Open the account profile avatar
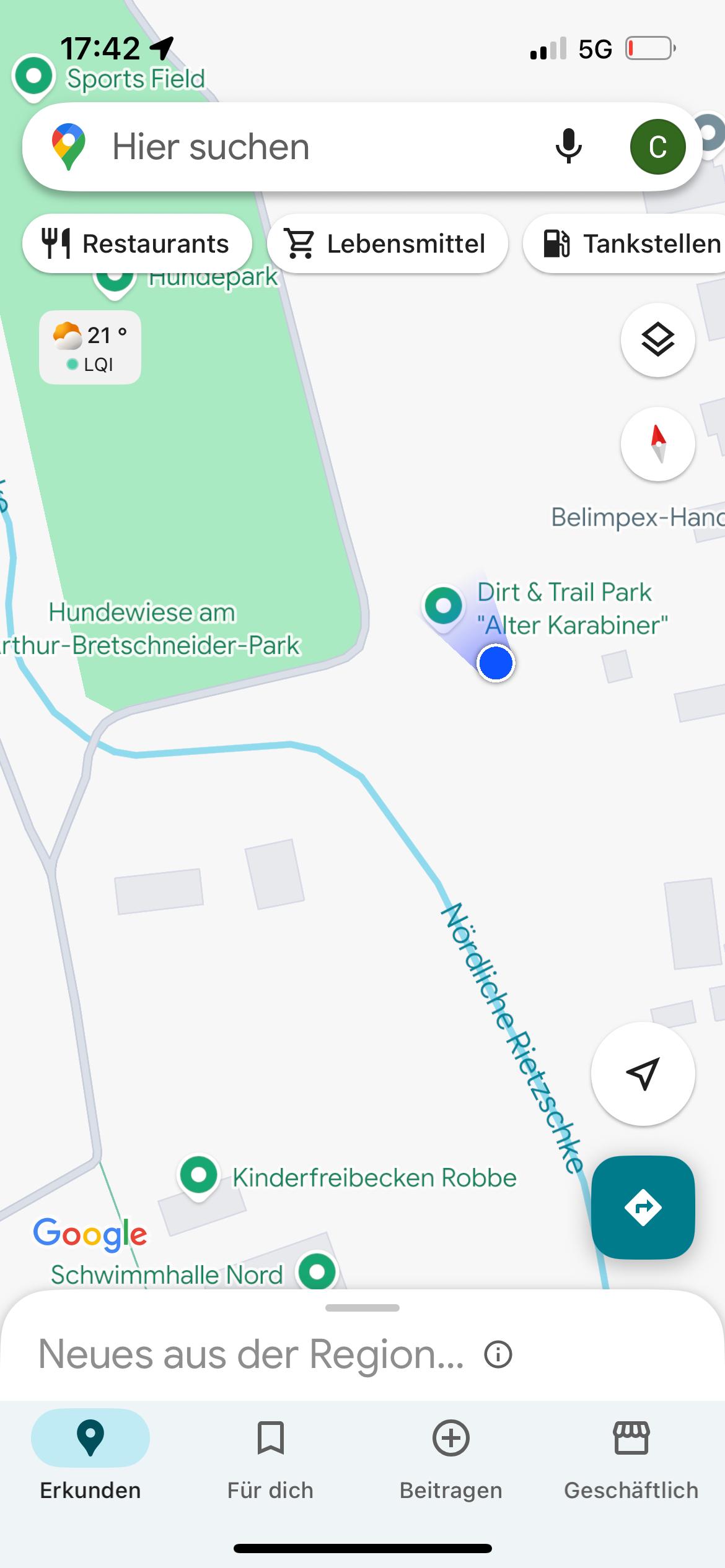Screen dimensions: 725x1568 click(657, 147)
